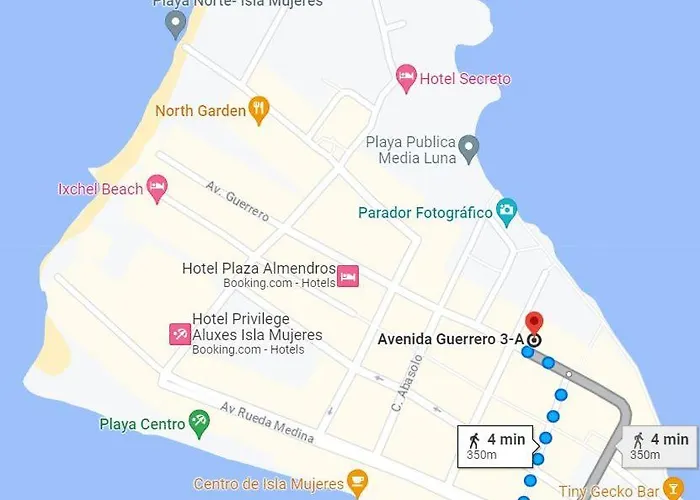The image size is (700, 500).
Task: Select the Hotel Plaza Almendros pin
Action: (347, 275)
